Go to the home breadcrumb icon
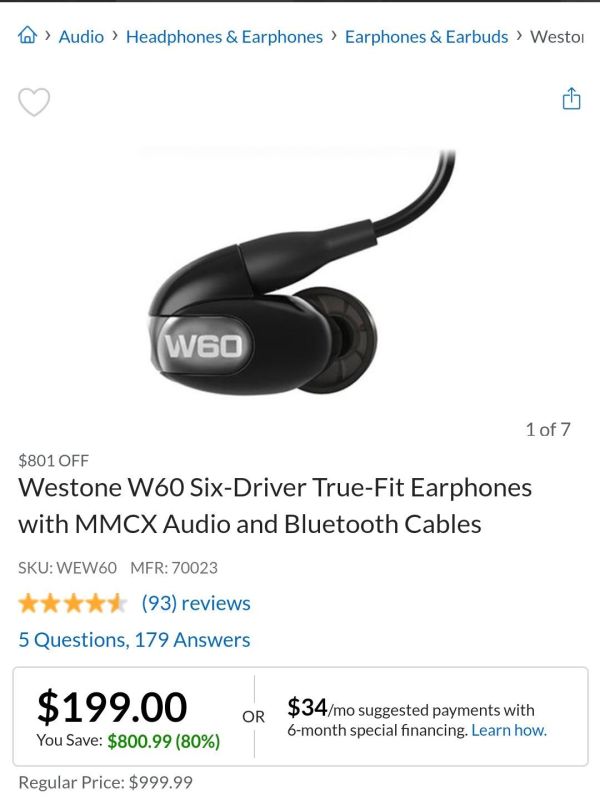Screen dimensions: 600x799 pos(27,37)
